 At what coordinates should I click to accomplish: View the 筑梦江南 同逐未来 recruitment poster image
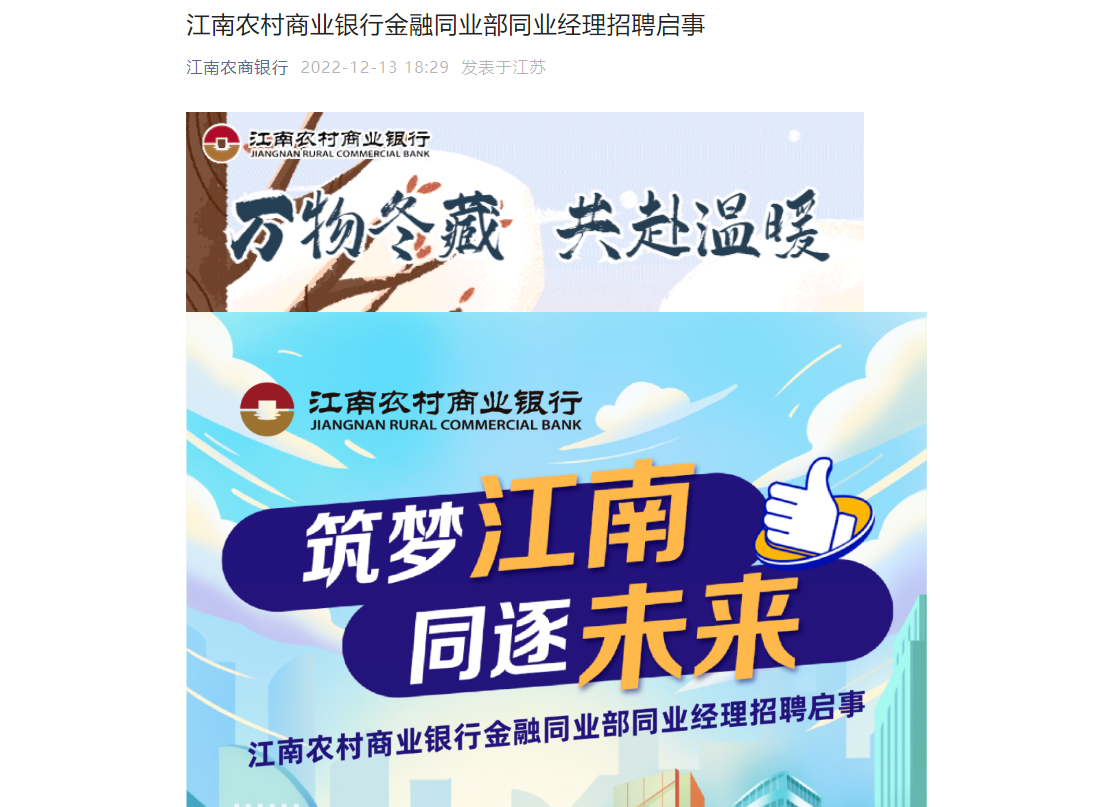[x=556, y=560]
